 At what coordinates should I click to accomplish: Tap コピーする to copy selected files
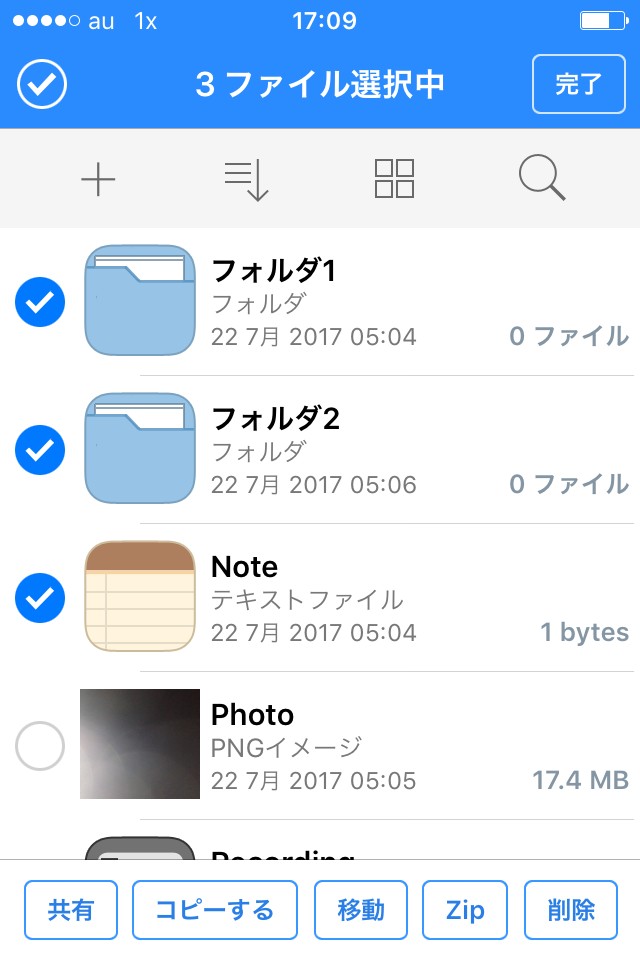click(x=215, y=910)
